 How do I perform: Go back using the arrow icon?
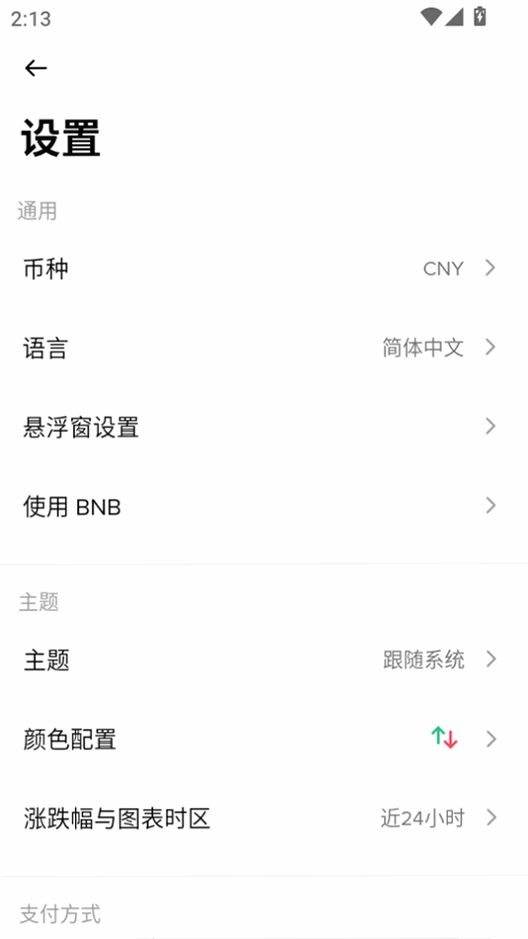tap(35, 68)
